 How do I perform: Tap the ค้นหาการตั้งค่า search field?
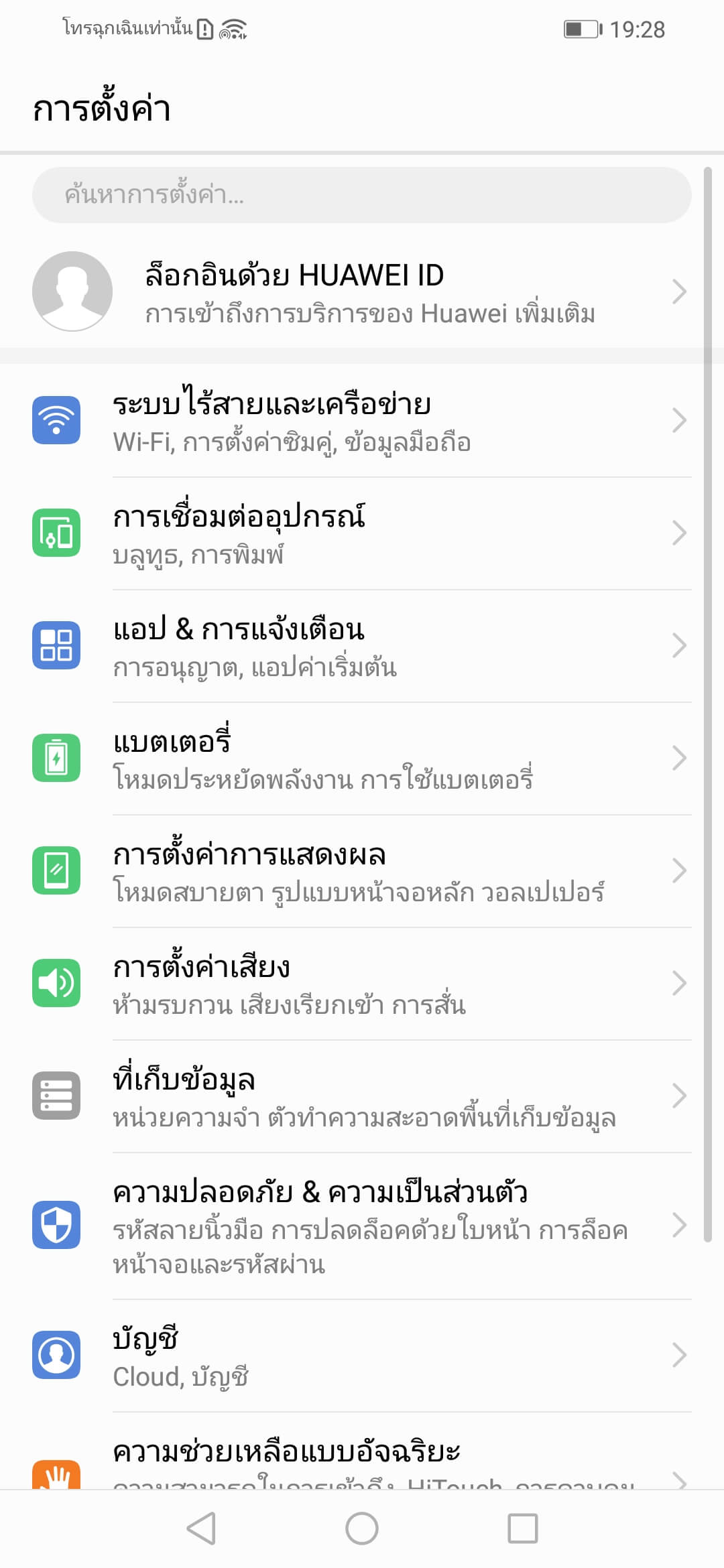361,195
